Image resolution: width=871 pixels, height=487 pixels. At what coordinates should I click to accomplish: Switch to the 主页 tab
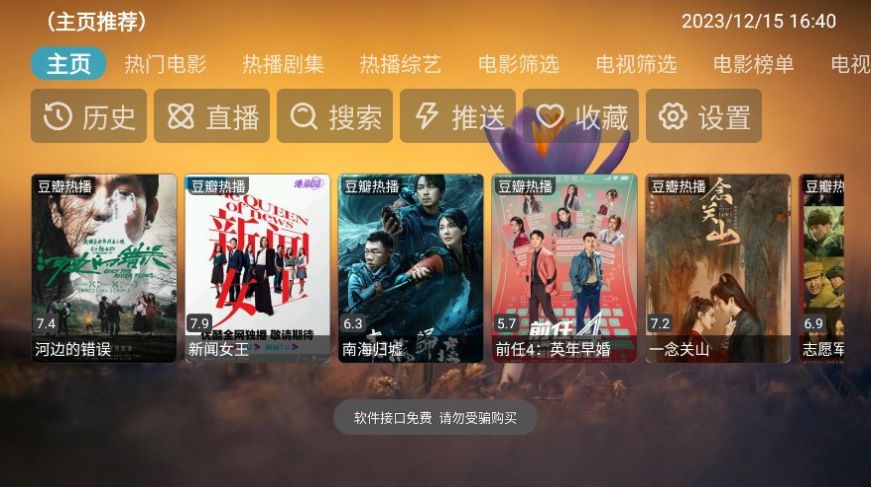point(68,64)
